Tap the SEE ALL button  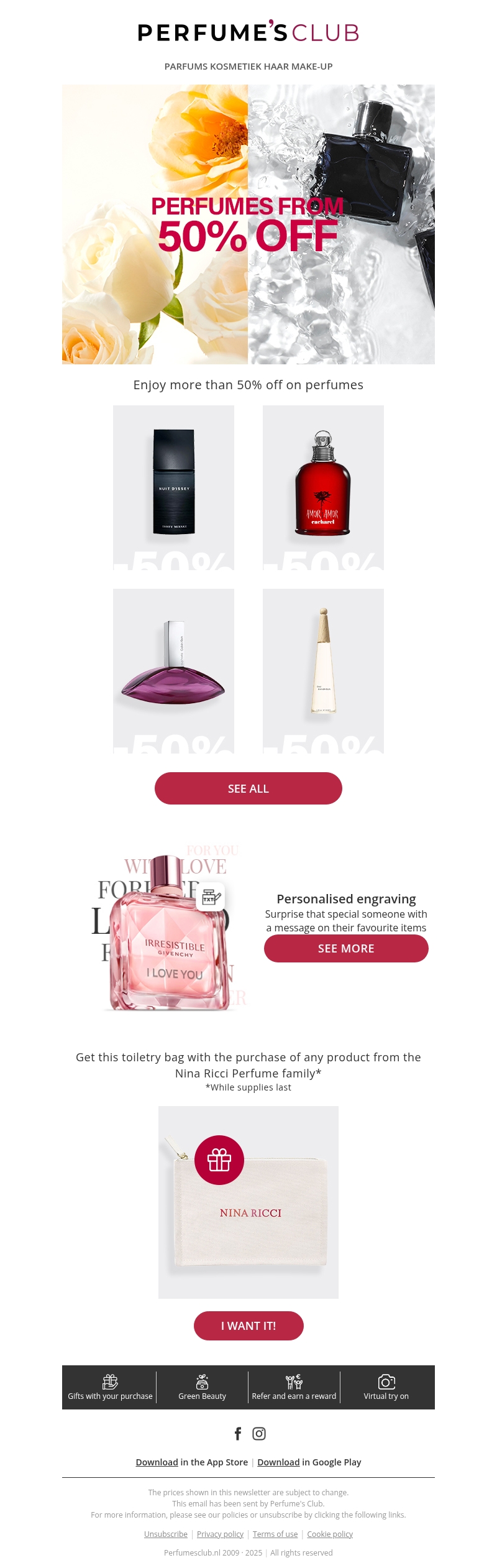tap(248, 788)
